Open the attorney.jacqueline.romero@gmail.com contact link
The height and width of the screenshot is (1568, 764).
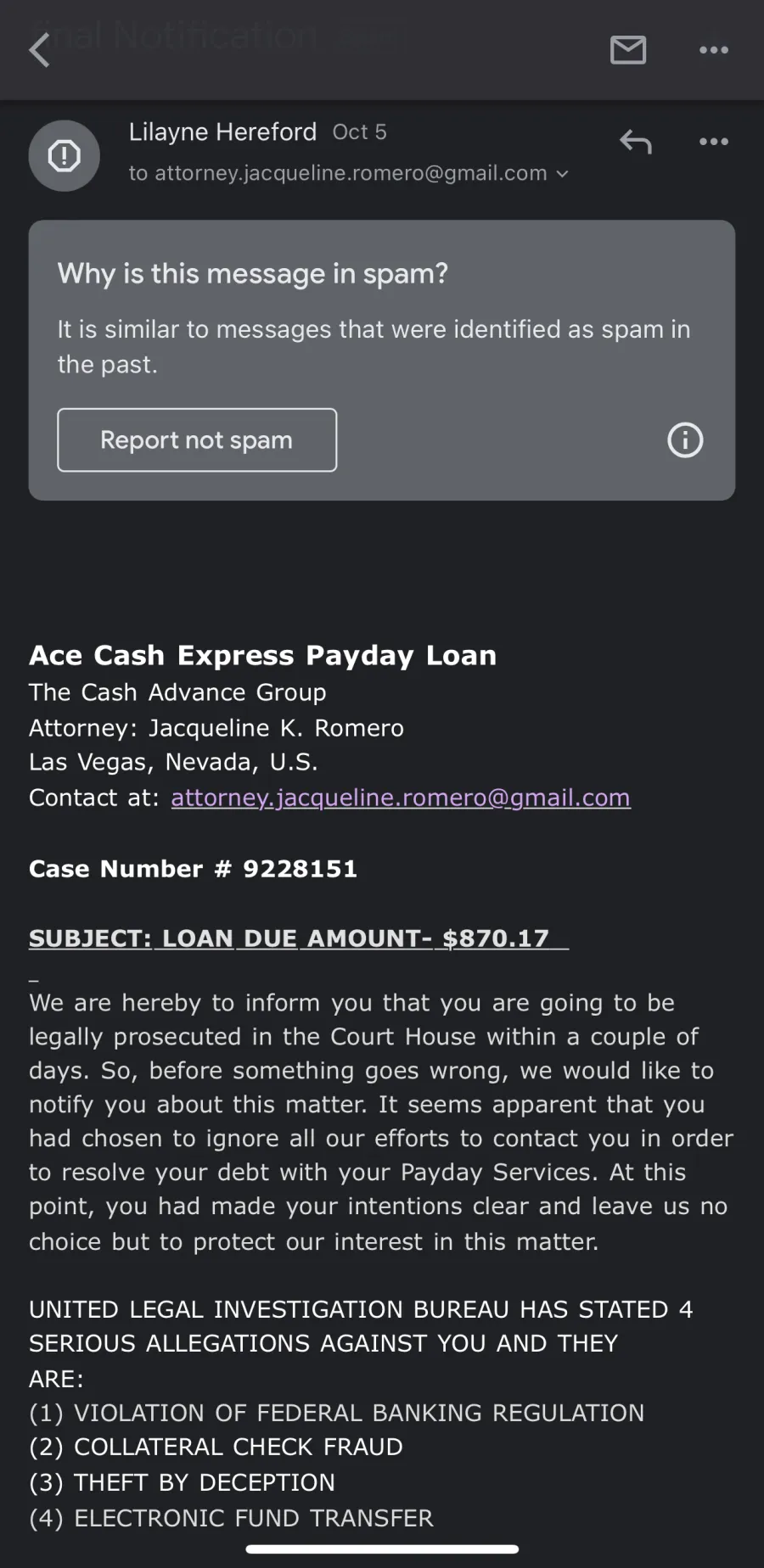(401, 798)
